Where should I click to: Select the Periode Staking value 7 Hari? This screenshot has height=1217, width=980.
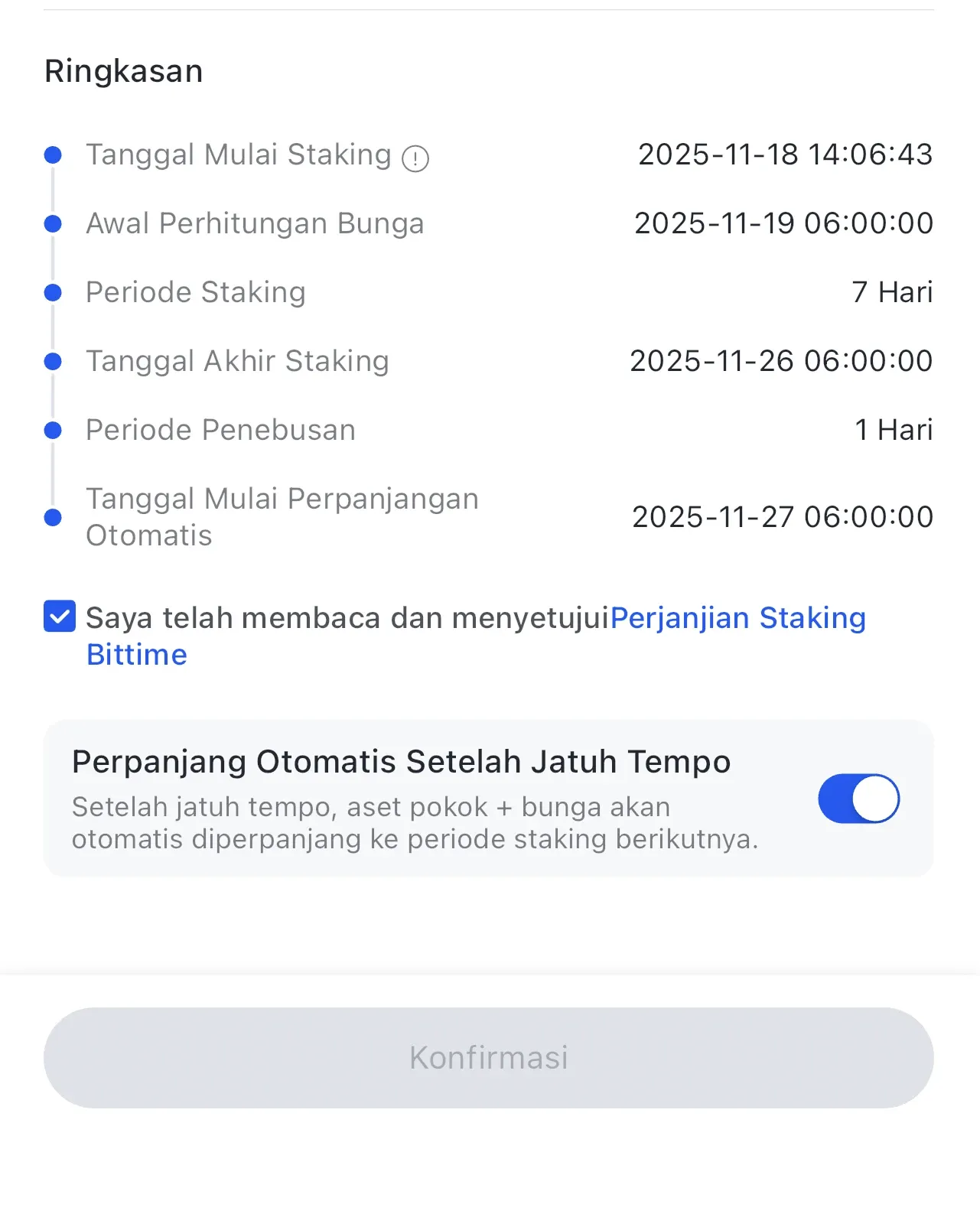[892, 292]
